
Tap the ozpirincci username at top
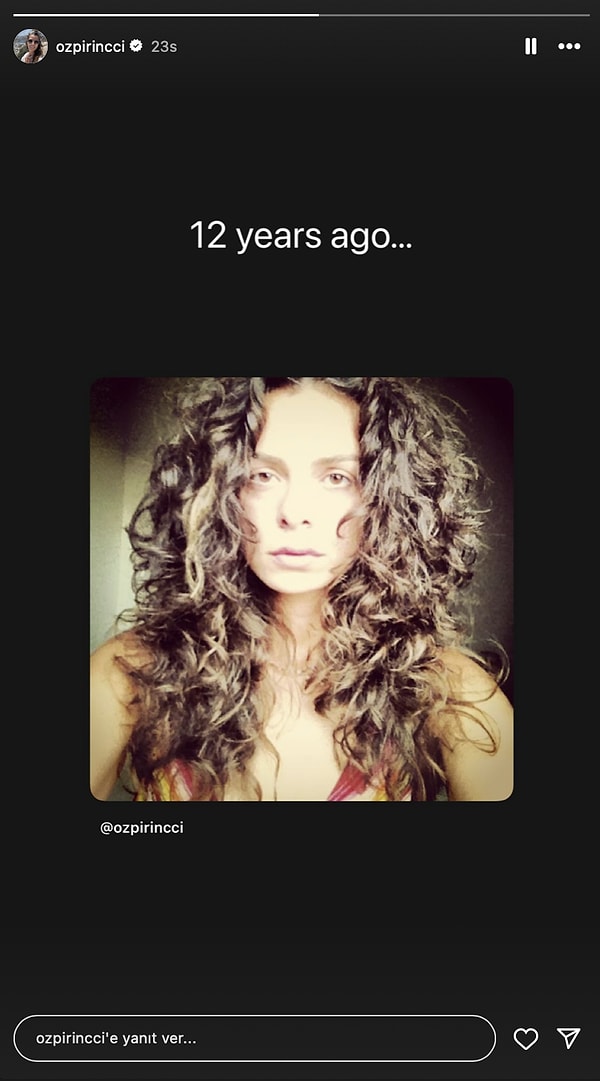[x=90, y=46]
